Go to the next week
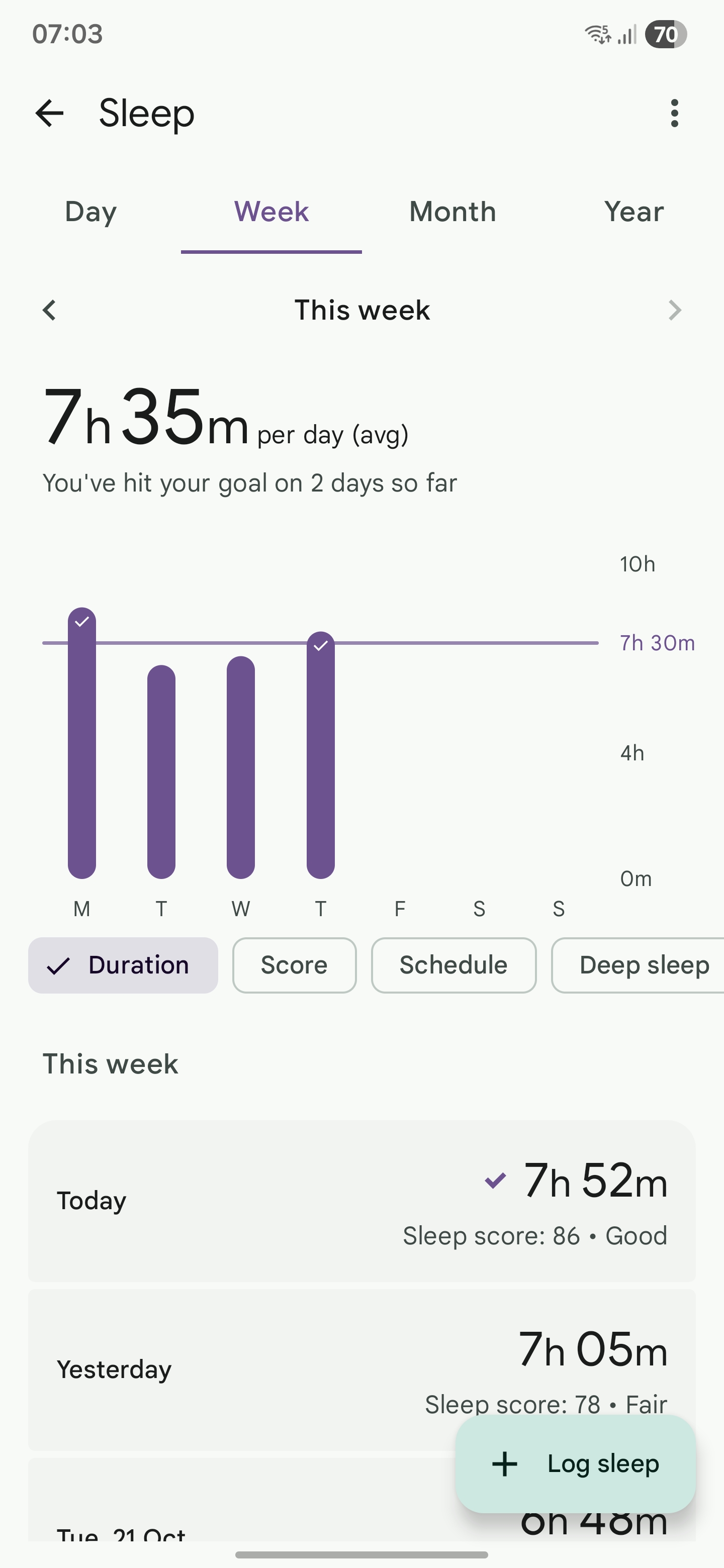Screen dimensions: 724x1568 click(x=674, y=311)
